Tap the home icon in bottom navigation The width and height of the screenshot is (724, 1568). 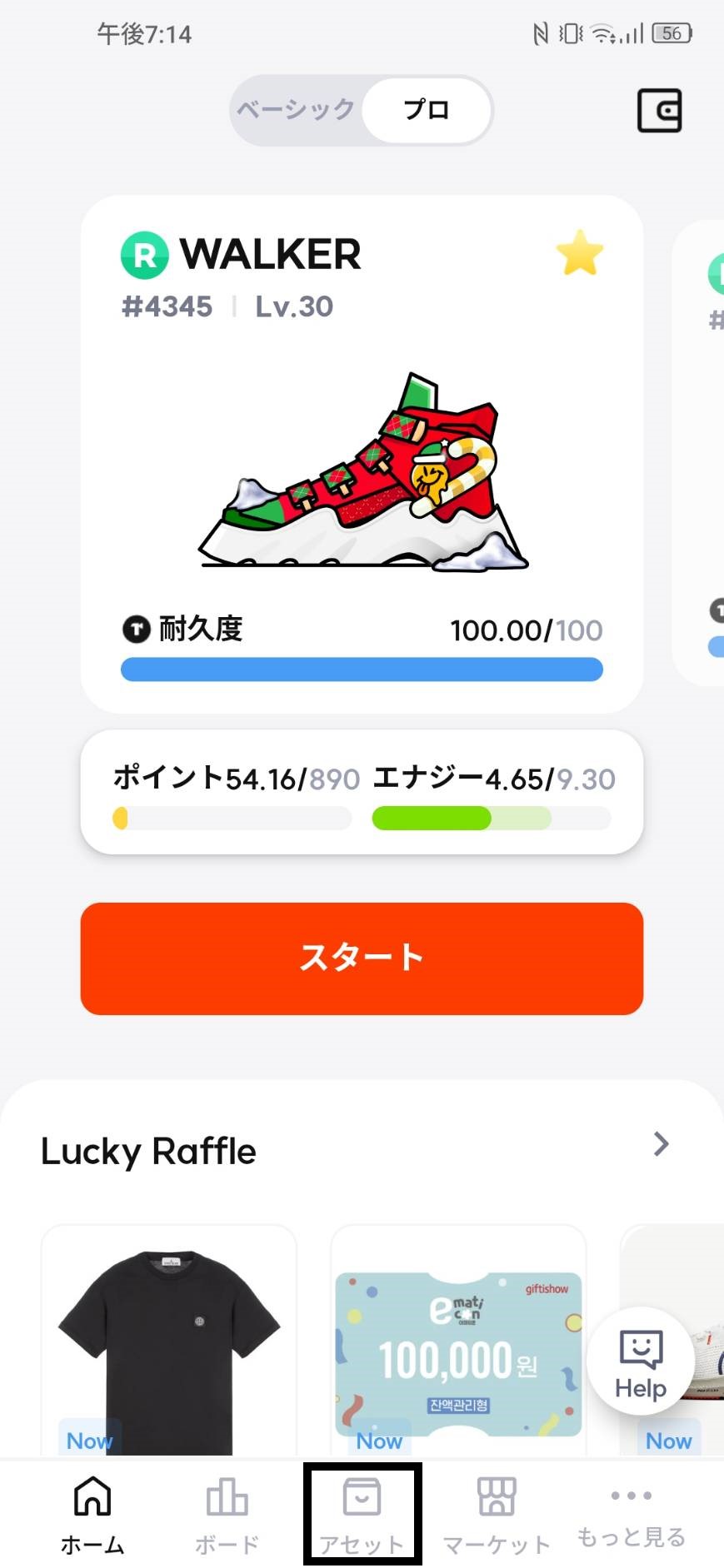pyautogui.click(x=92, y=1495)
